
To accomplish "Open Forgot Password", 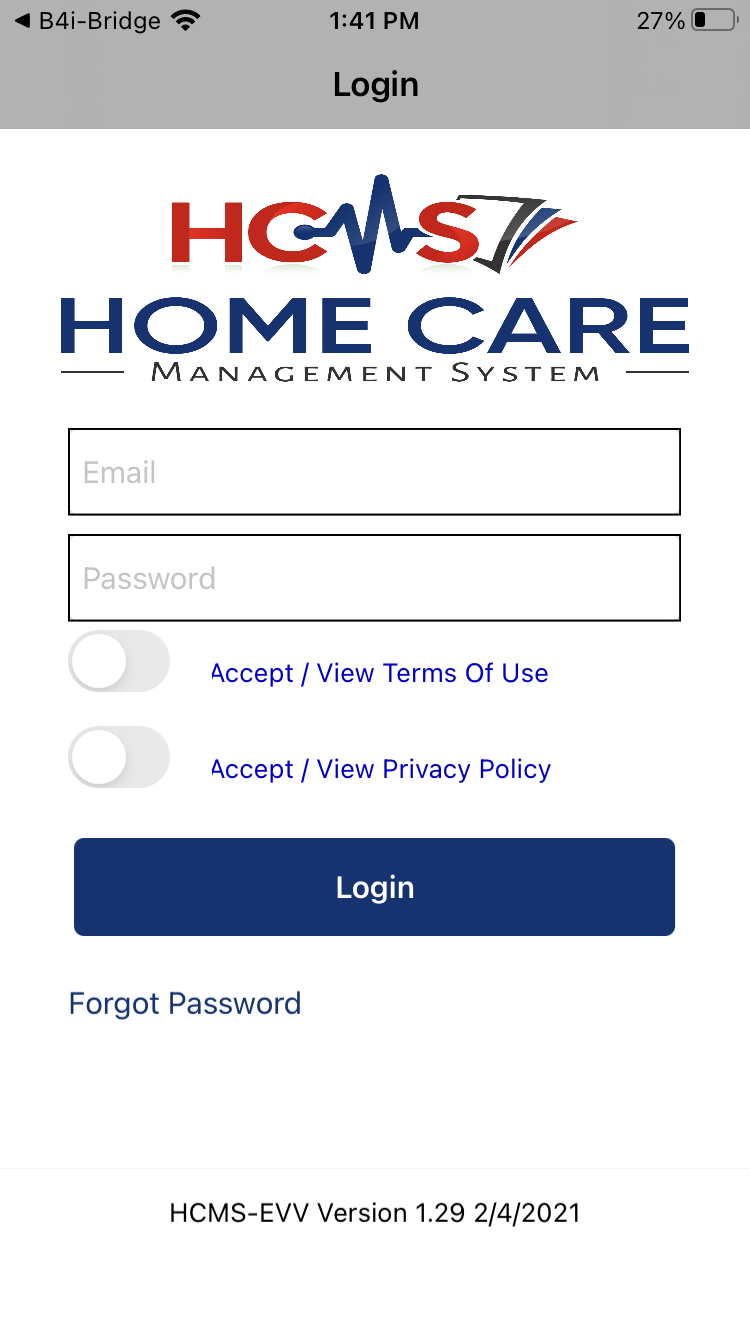I will (185, 1003).
